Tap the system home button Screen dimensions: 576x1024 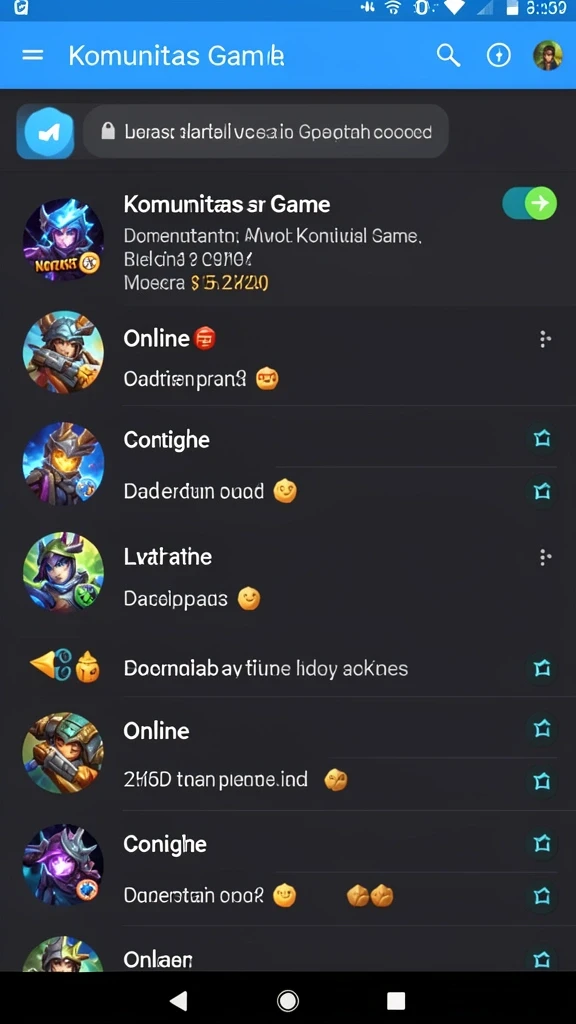click(x=287, y=1000)
